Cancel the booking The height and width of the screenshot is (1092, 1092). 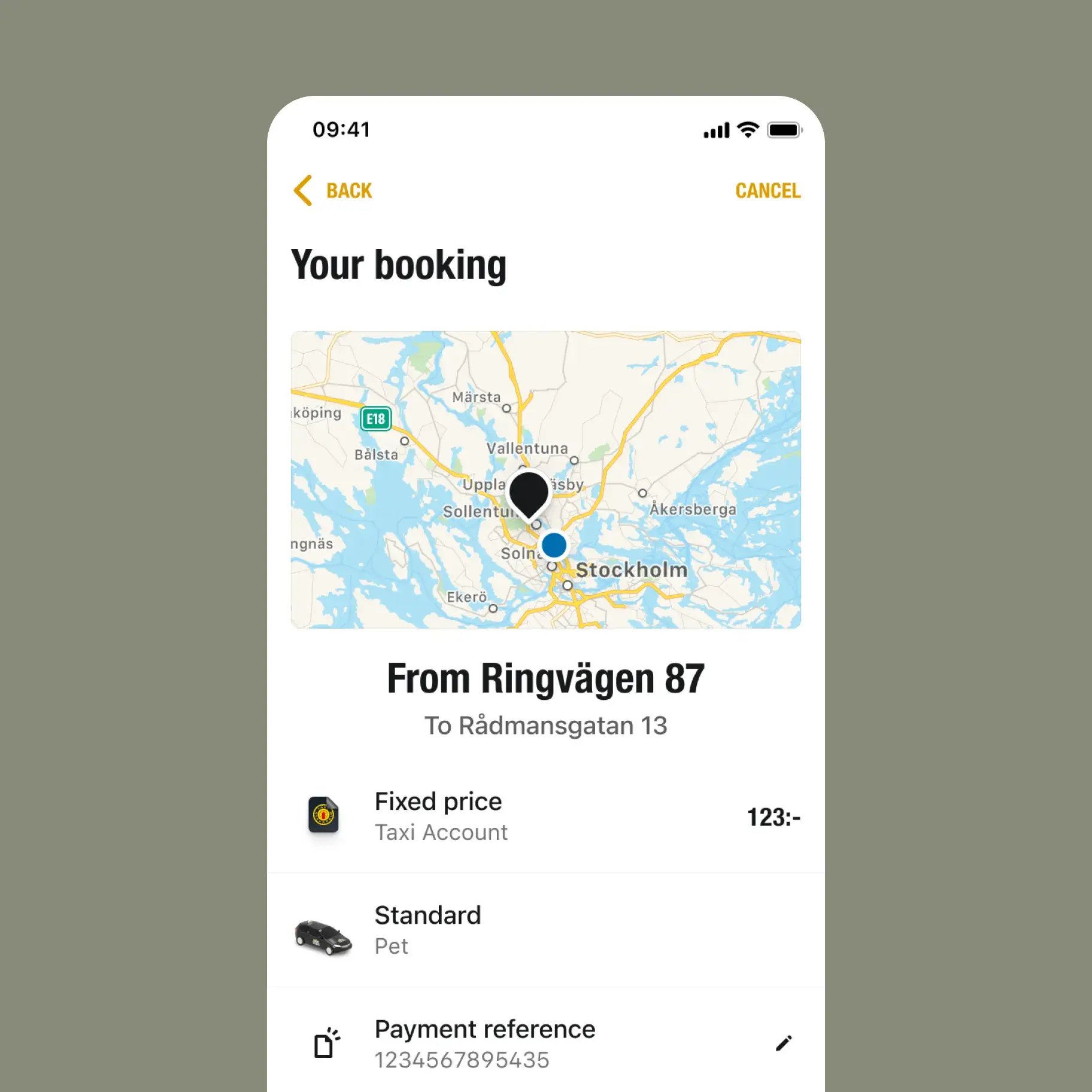(767, 190)
